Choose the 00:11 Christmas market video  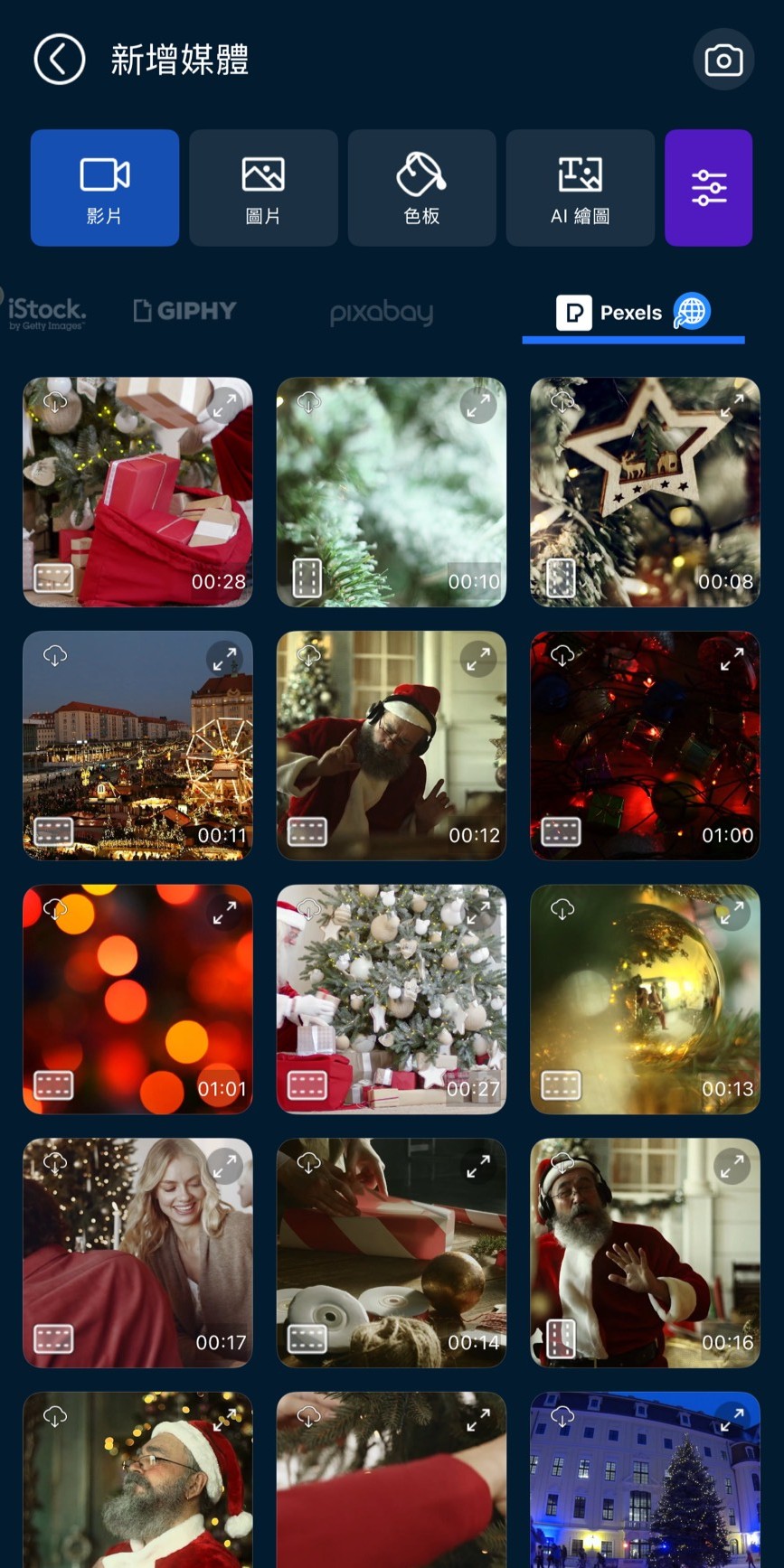click(137, 746)
